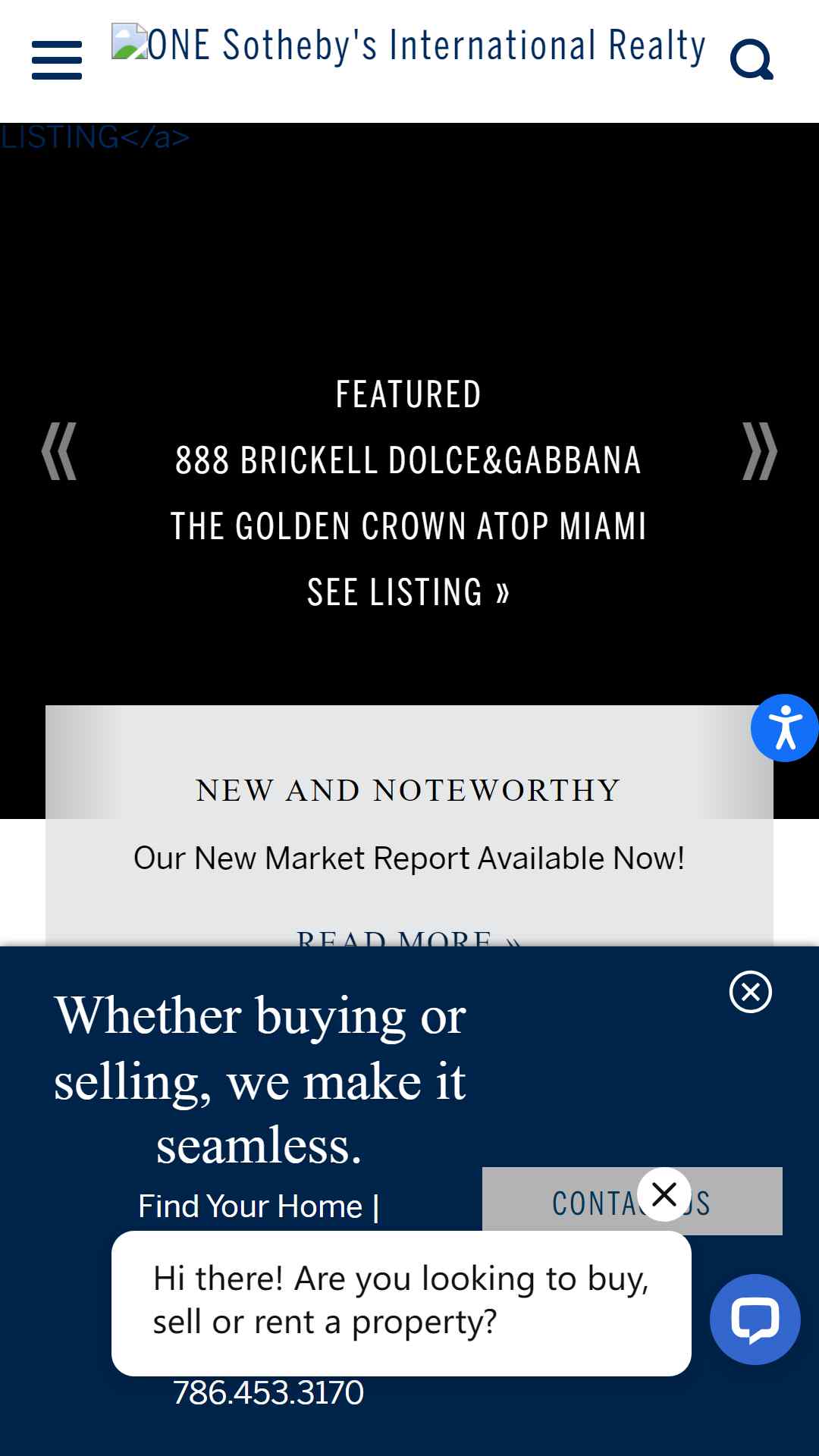Go to previous featured slide
The width and height of the screenshot is (819, 1456).
tap(59, 451)
